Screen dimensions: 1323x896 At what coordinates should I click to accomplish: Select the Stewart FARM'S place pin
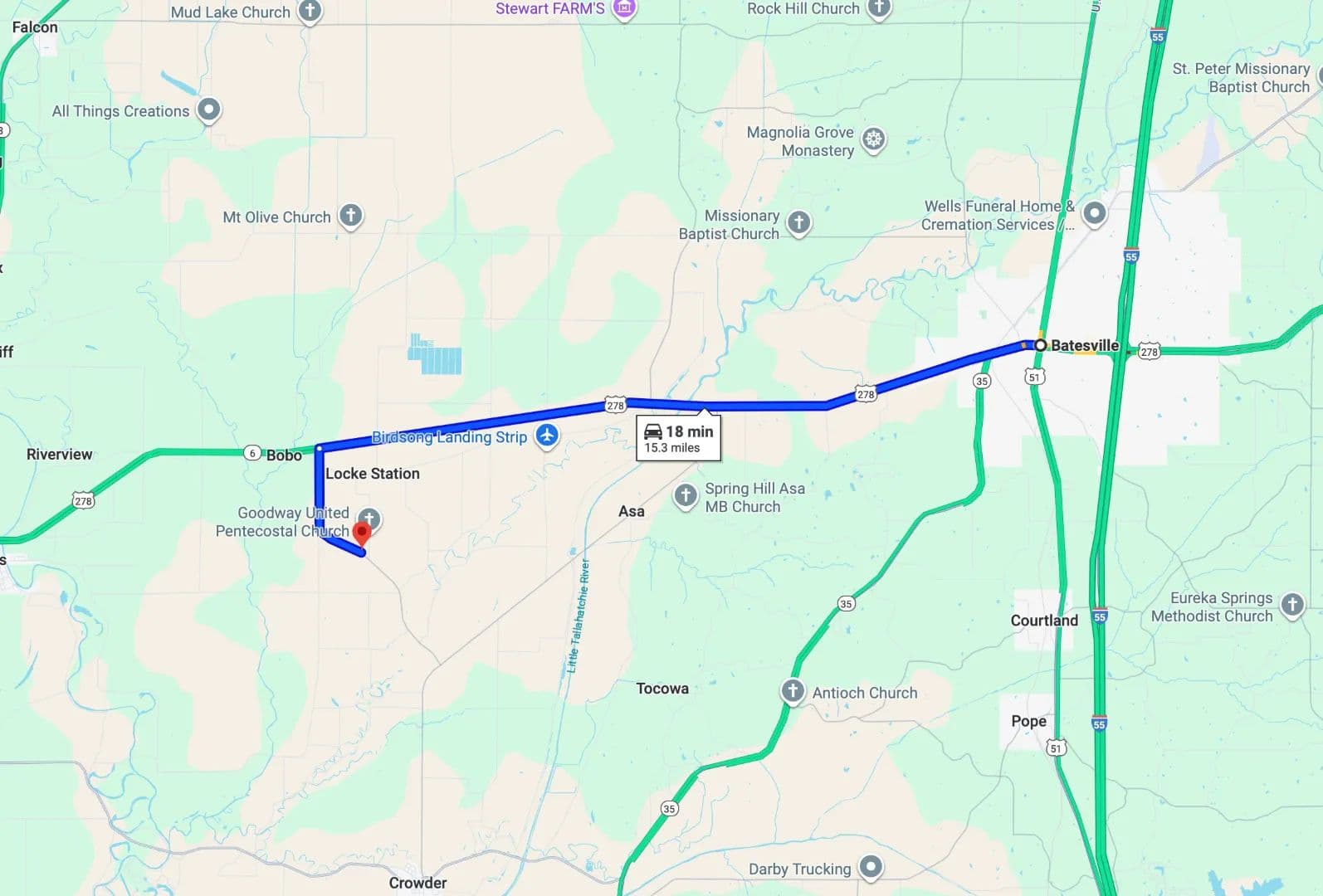point(624,8)
